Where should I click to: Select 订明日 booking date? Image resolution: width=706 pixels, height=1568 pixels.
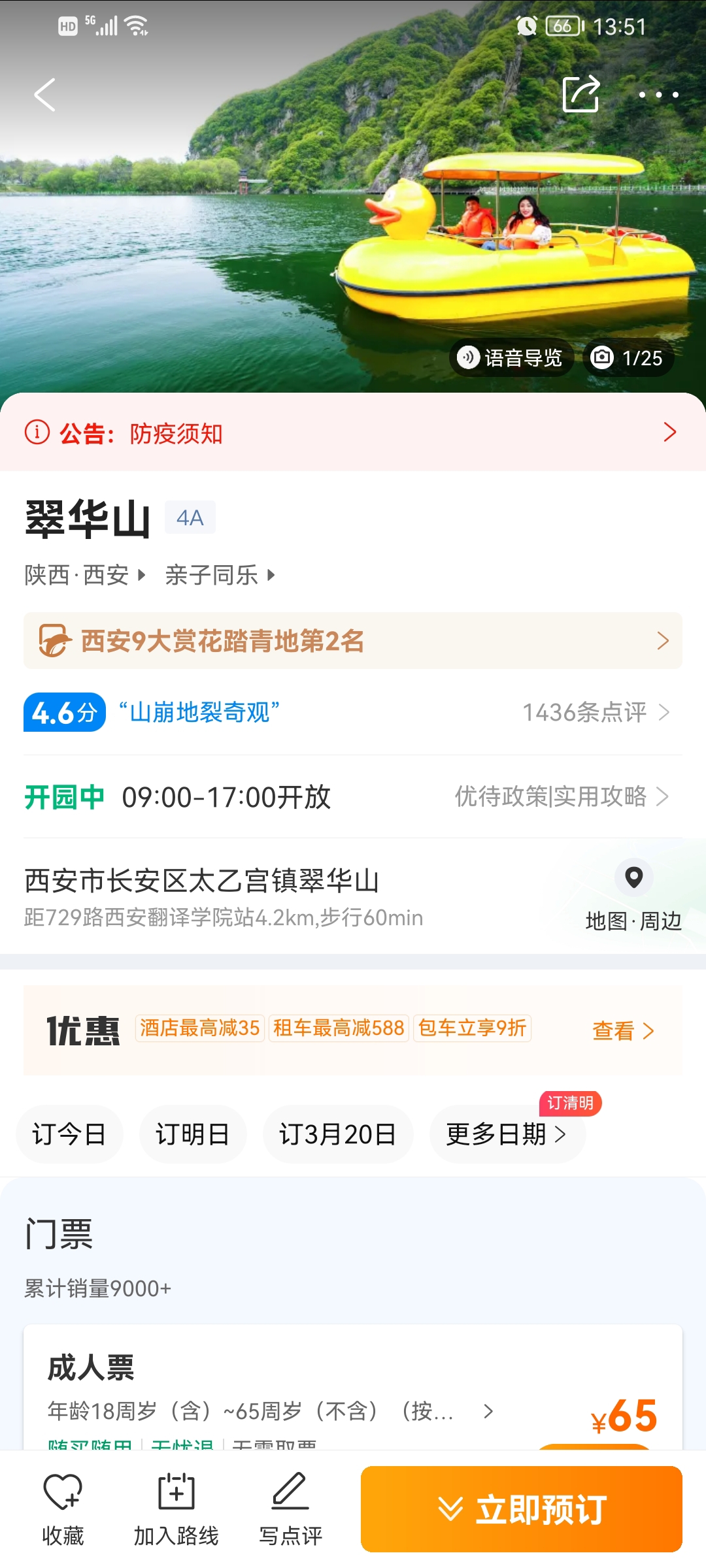(x=193, y=1134)
